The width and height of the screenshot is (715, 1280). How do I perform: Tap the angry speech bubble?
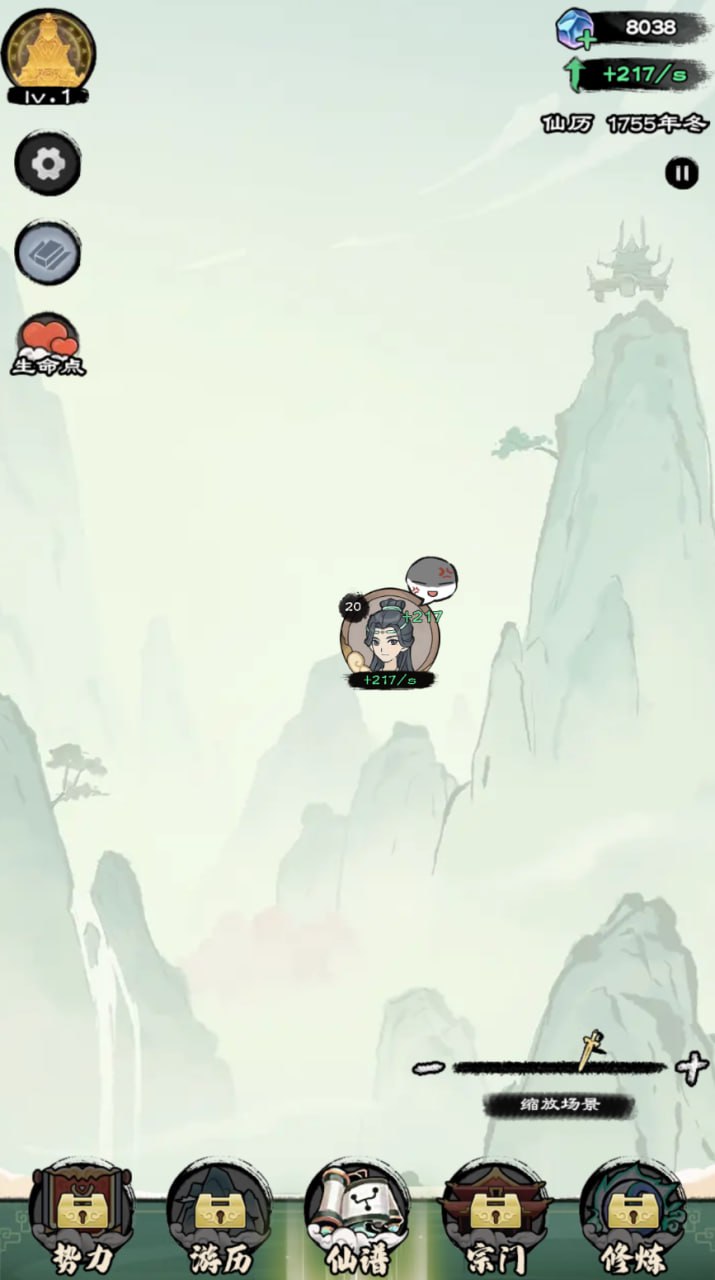click(x=433, y=578)
